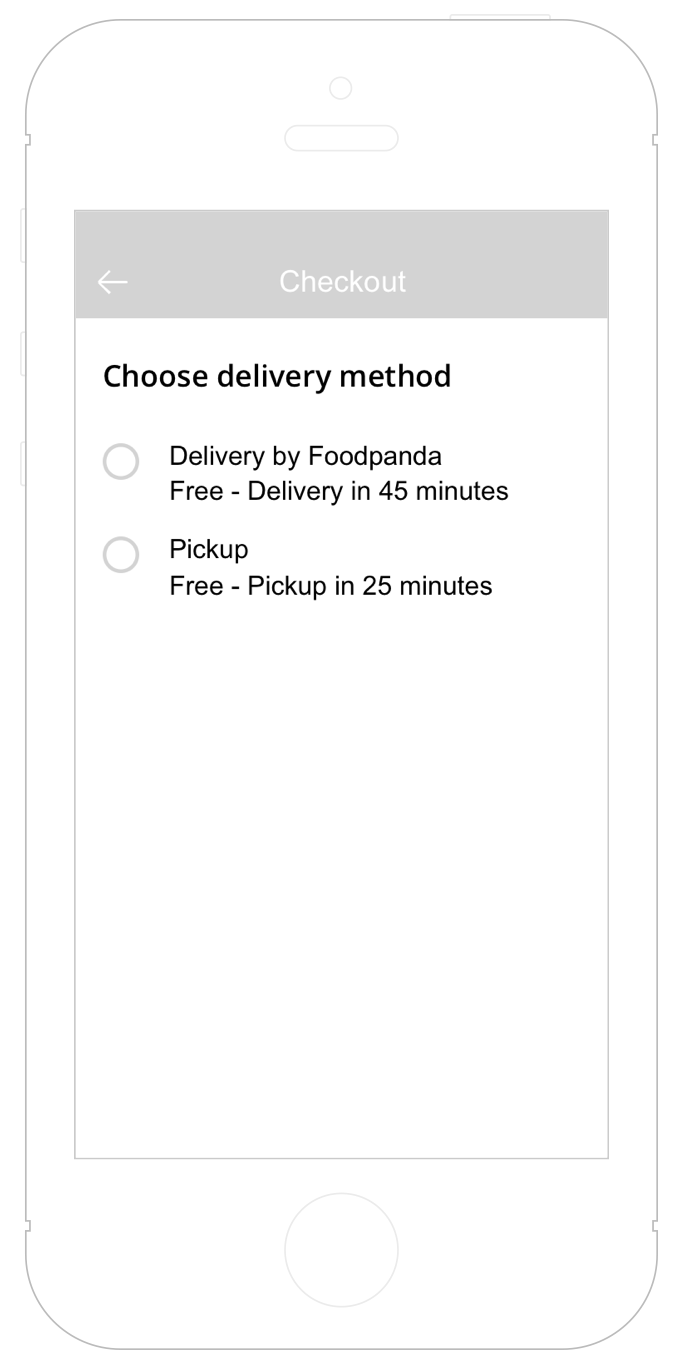Select Delivery by Foodpanda option
Image resolution: width=676 pixels, height=1364 pixels.
click(x=121, y=462)
